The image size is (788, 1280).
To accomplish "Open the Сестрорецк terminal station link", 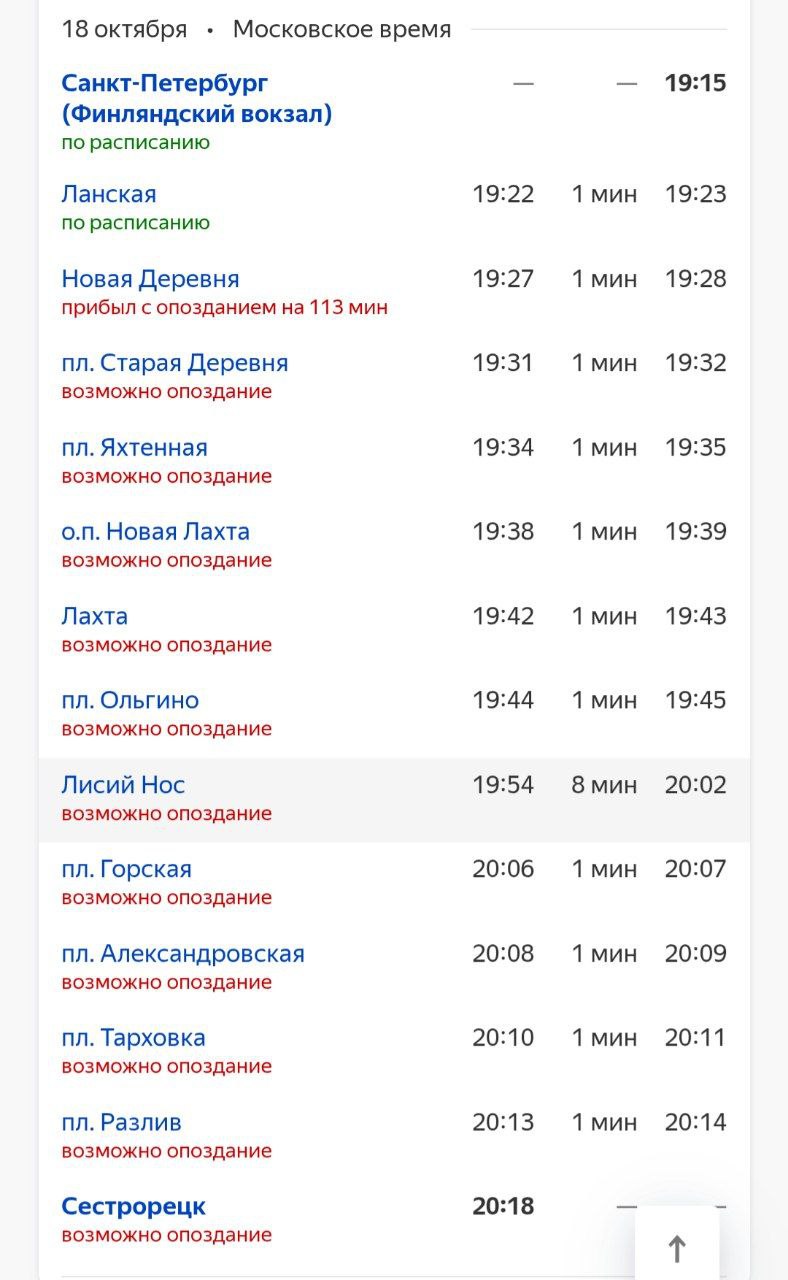I will coord(133,1207).
